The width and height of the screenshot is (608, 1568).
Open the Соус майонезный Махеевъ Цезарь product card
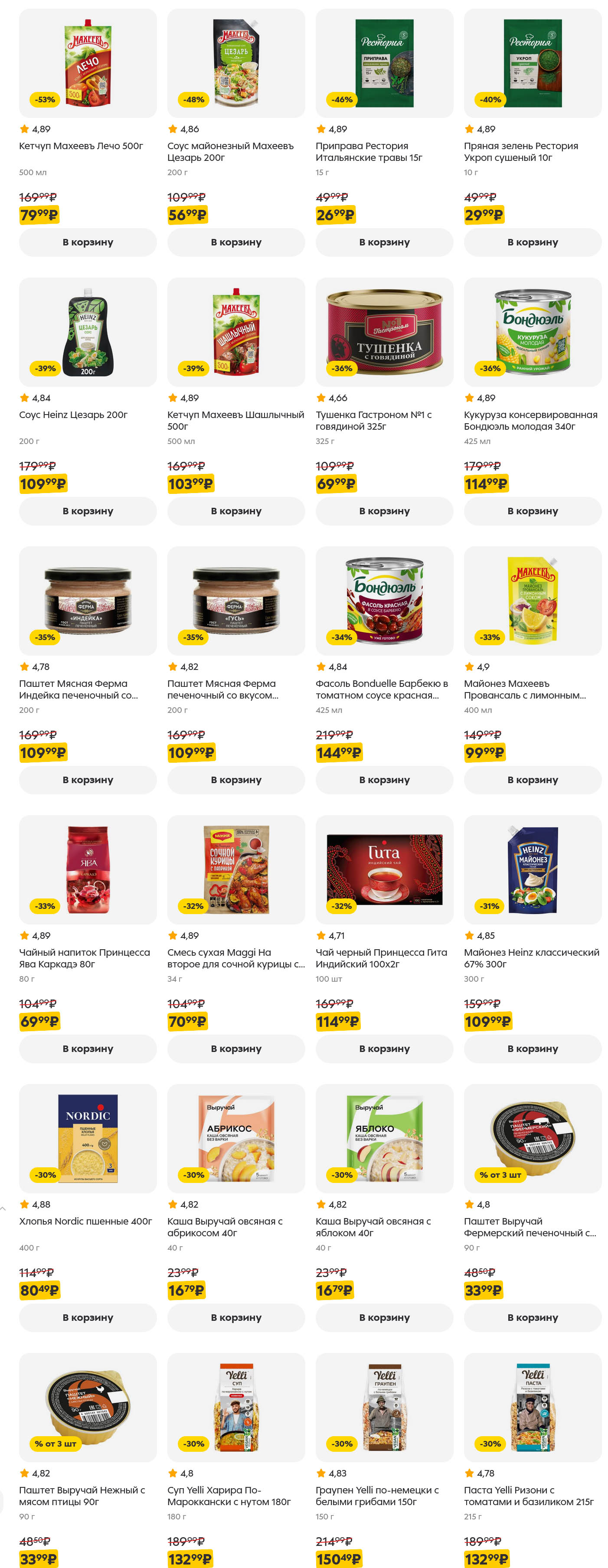coord(230,152)
